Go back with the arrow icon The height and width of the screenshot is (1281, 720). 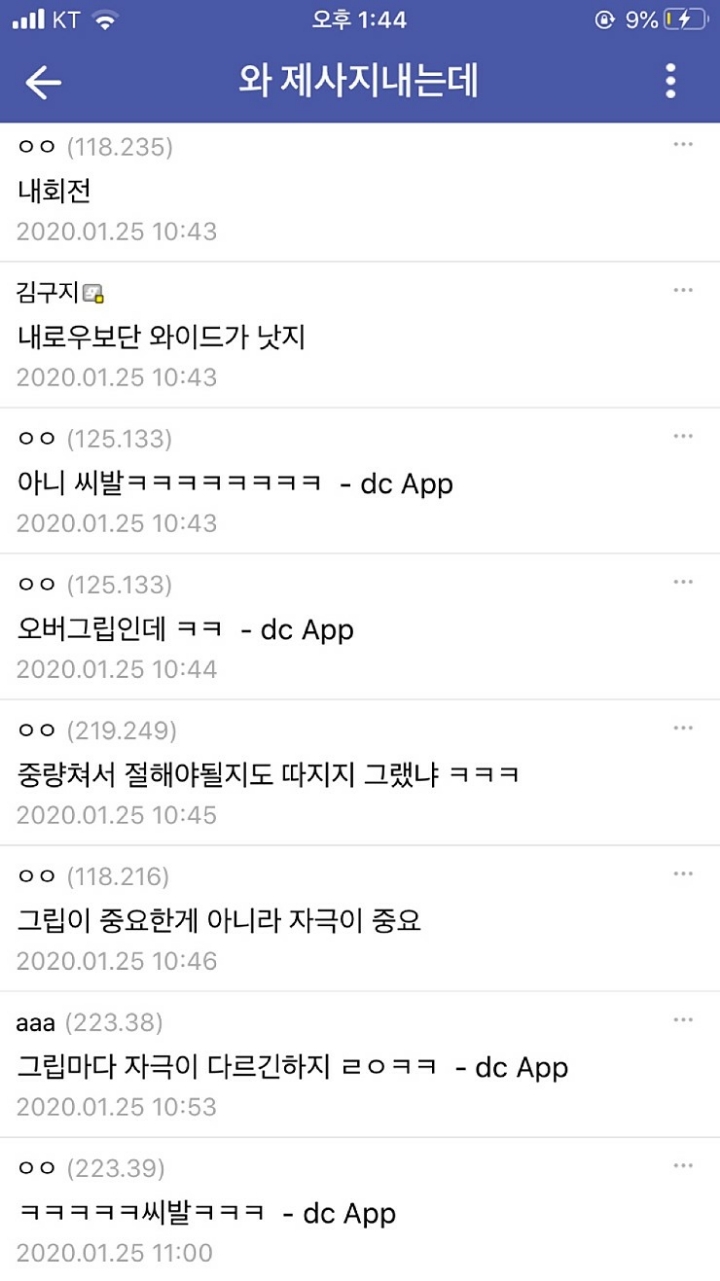43,82
